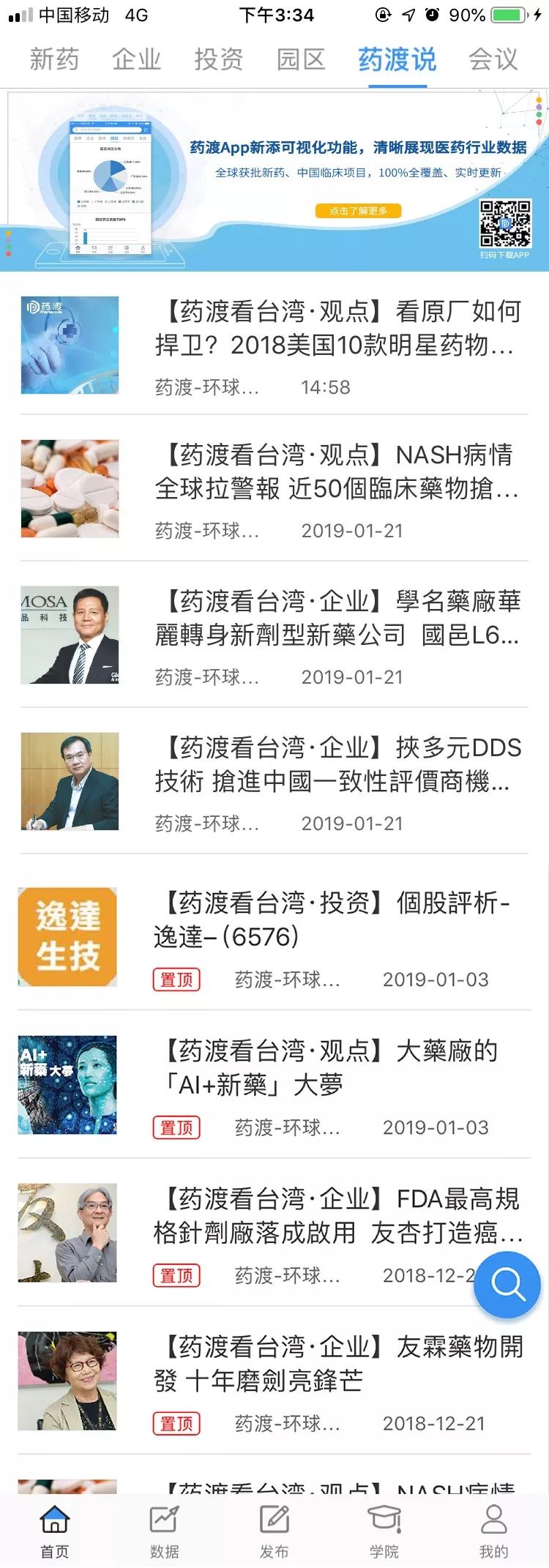
Task: Switch to the 数据 bottom tab
Action: pos(165,1530)
